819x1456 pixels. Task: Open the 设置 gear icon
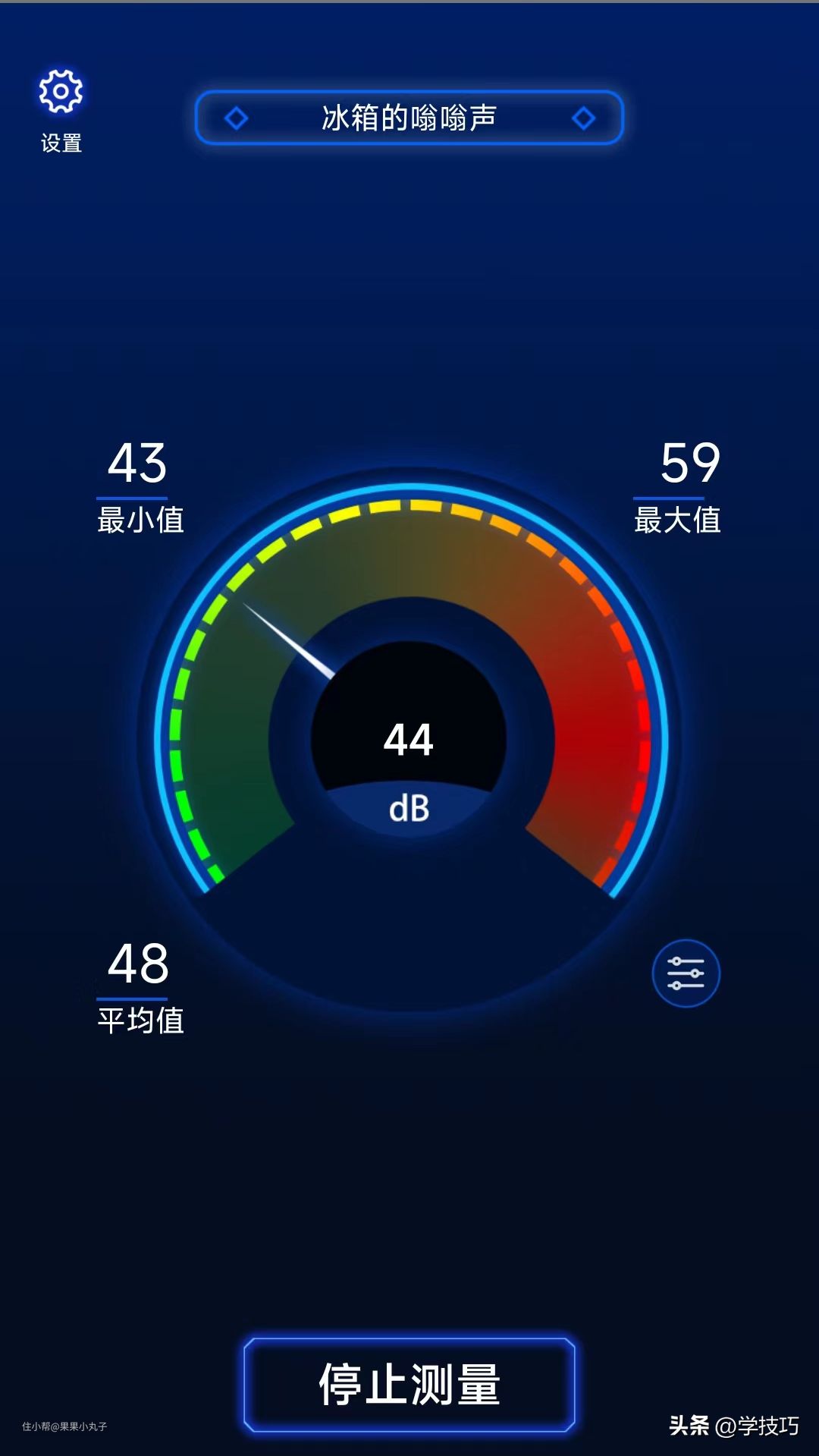(x=61, y=93)
